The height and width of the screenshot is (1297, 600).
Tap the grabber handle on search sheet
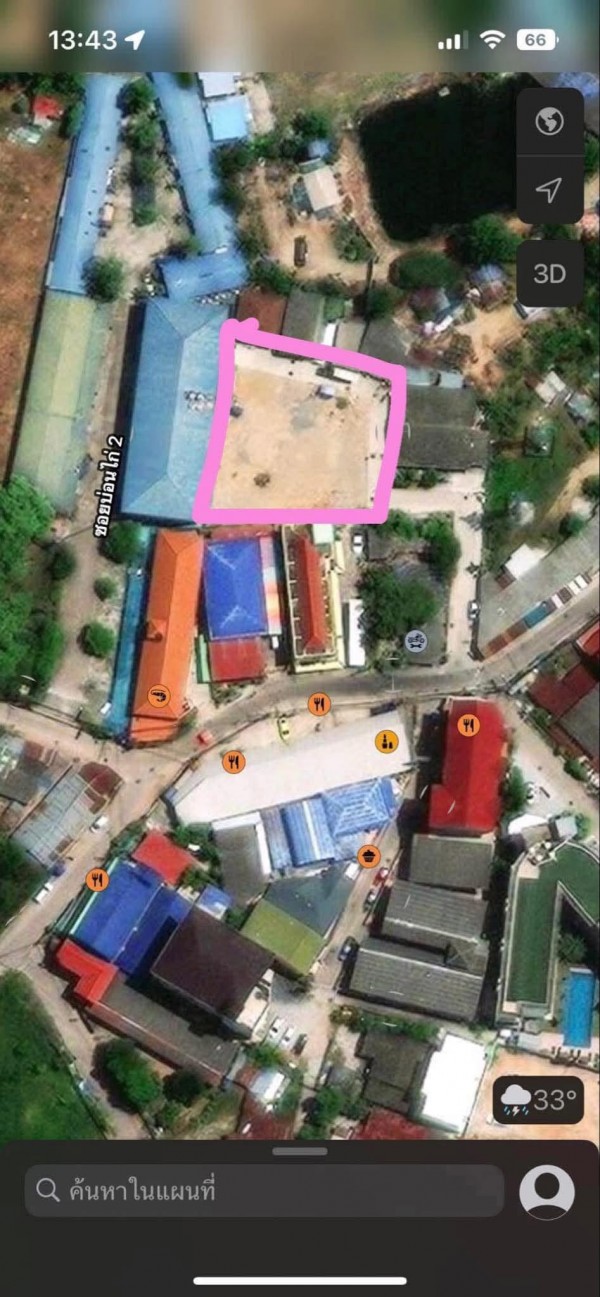coord(300,1151)
